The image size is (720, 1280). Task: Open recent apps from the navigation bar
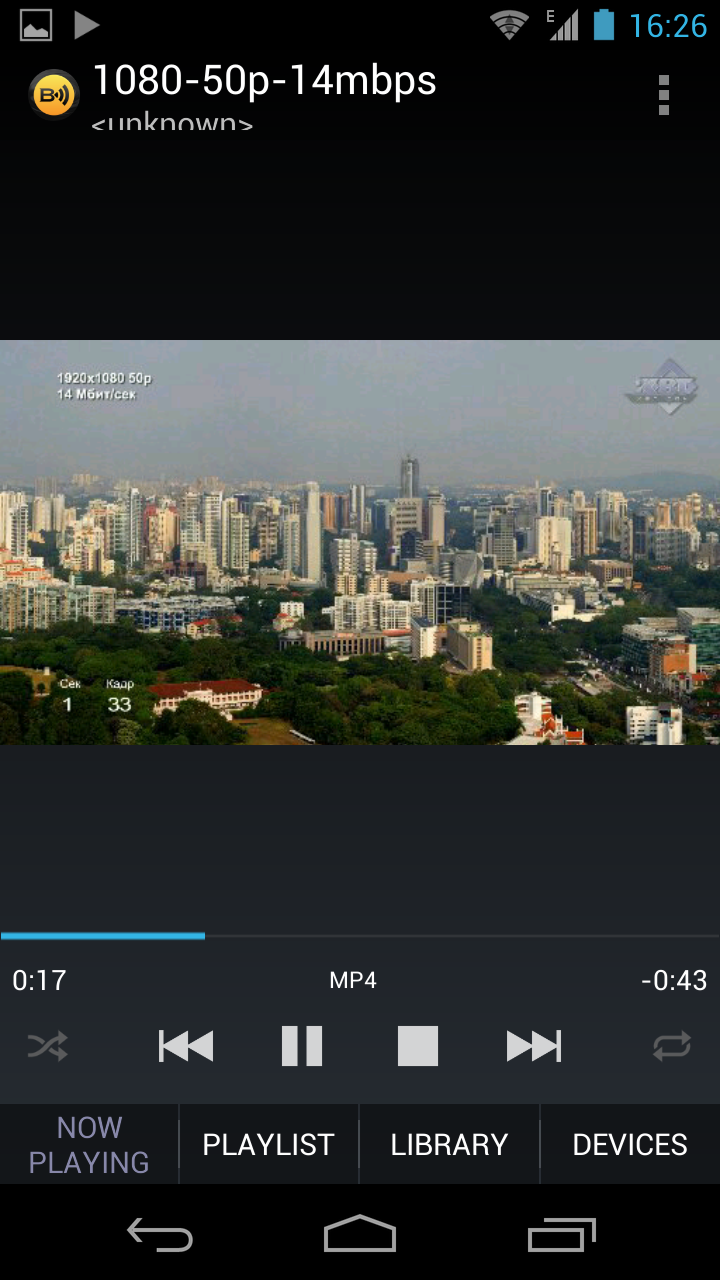[561, 1234]
